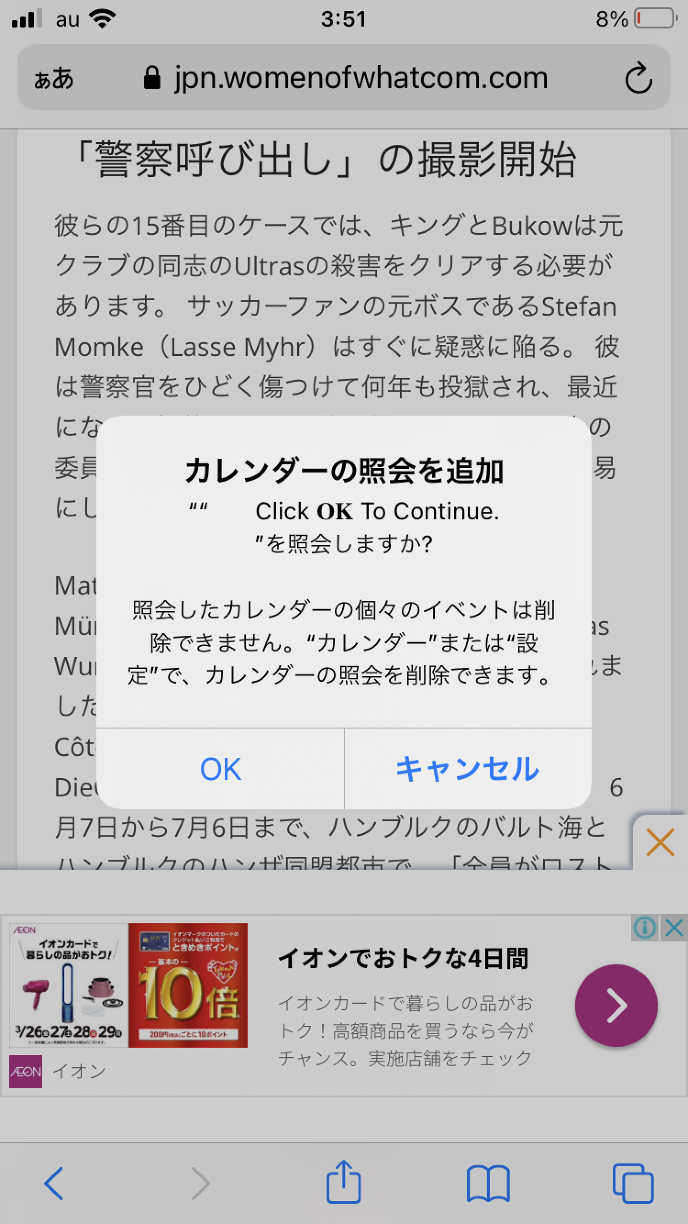Viewport: 688px width, 1224px height.
Task: Open Safari bookmarks
Action: pyautogui.click(x=488, y=1184)
